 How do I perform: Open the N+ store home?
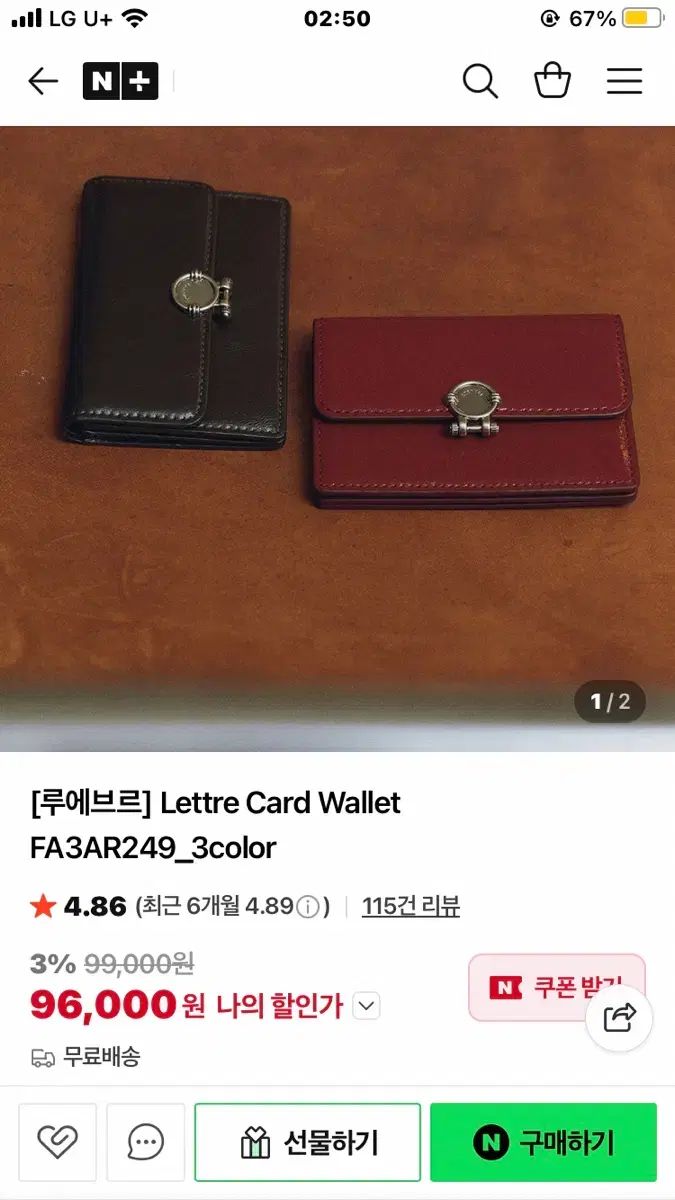pyautogui.click(x=120, y=81)
